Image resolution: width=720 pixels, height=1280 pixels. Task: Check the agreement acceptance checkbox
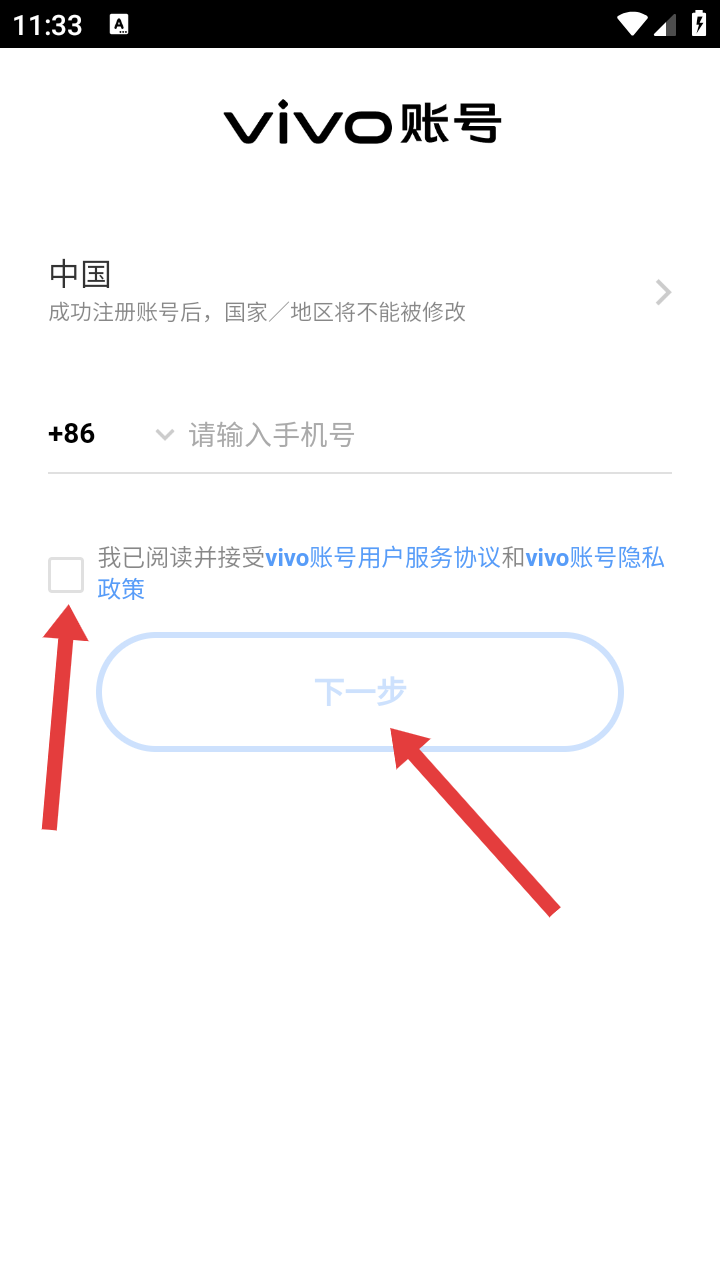(66, 574)
